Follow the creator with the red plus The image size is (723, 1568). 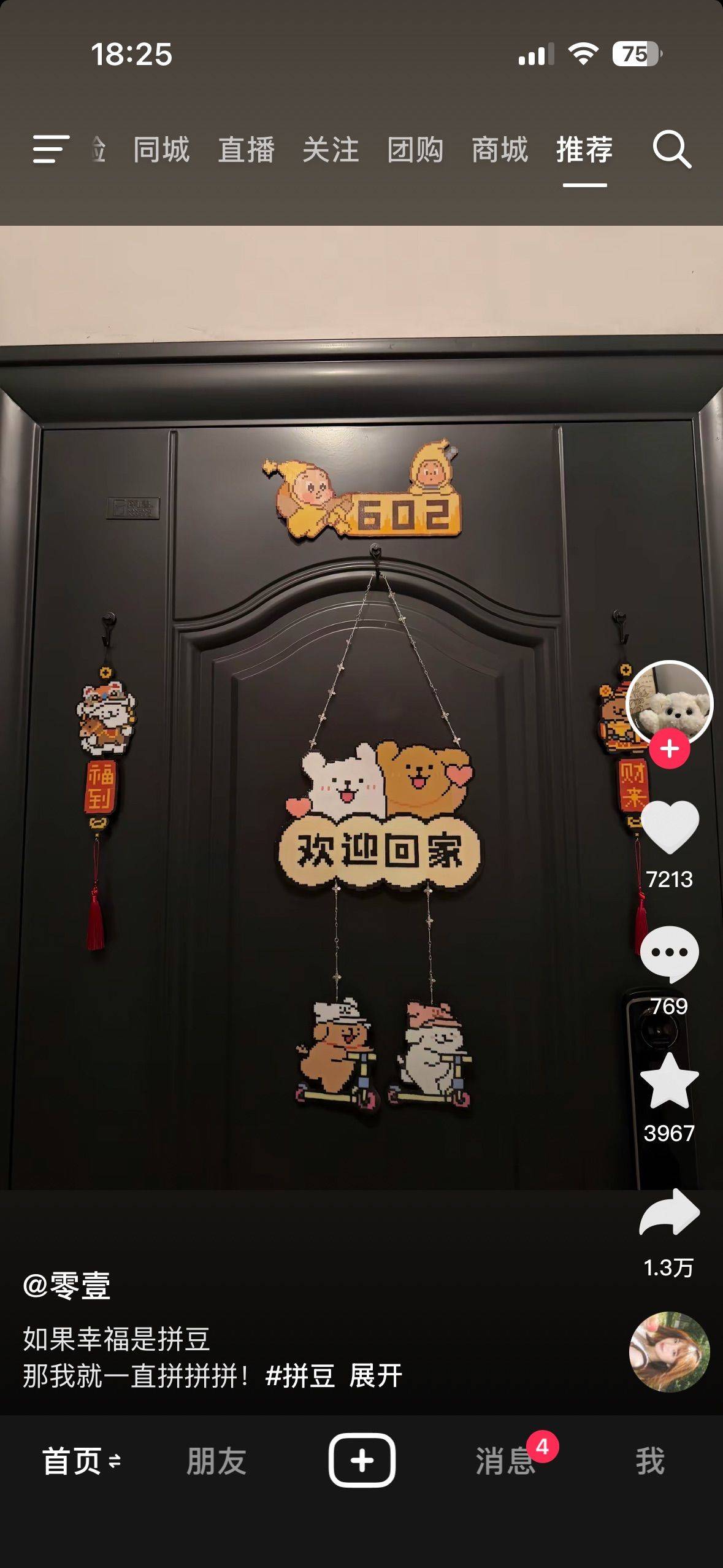(670, 748)
